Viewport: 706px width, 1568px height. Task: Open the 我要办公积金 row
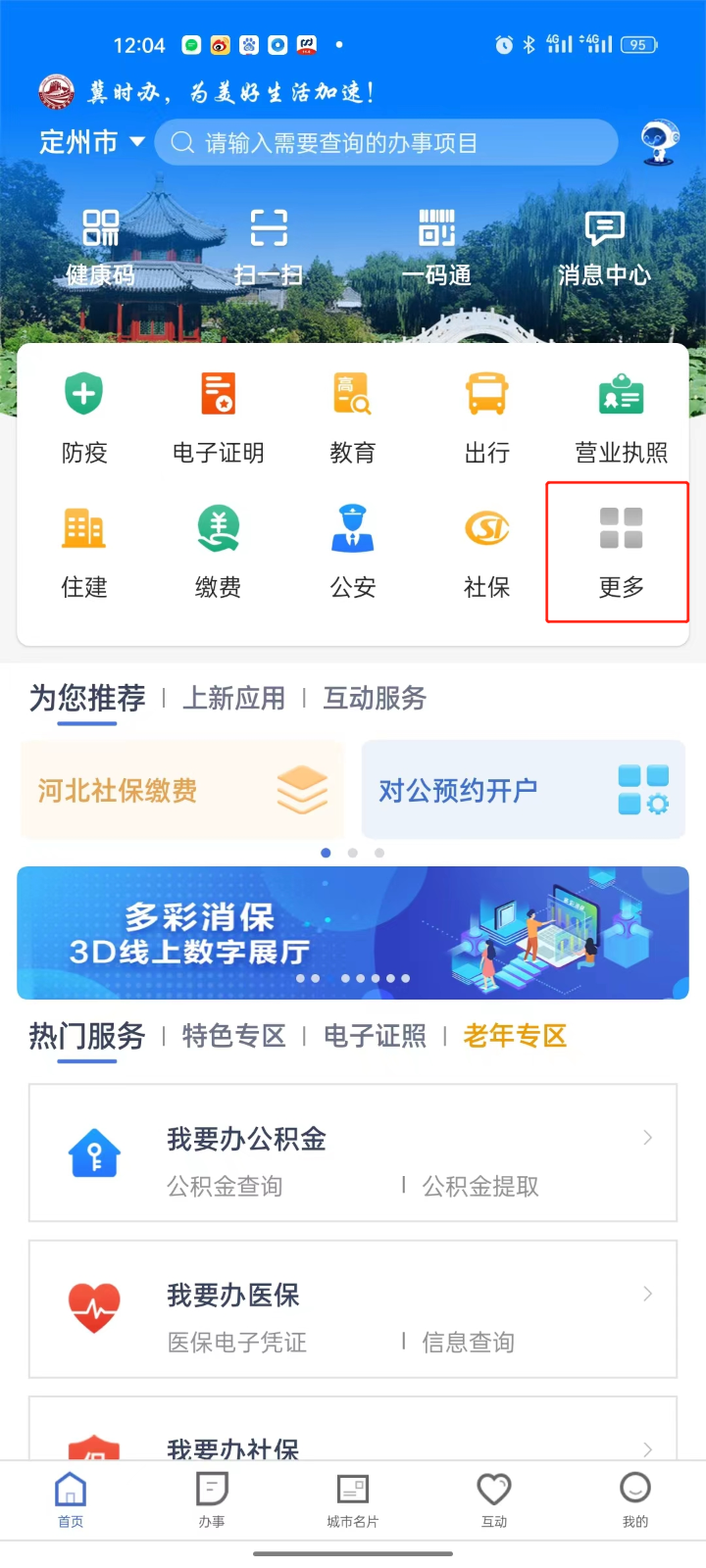click(353, 1153)
